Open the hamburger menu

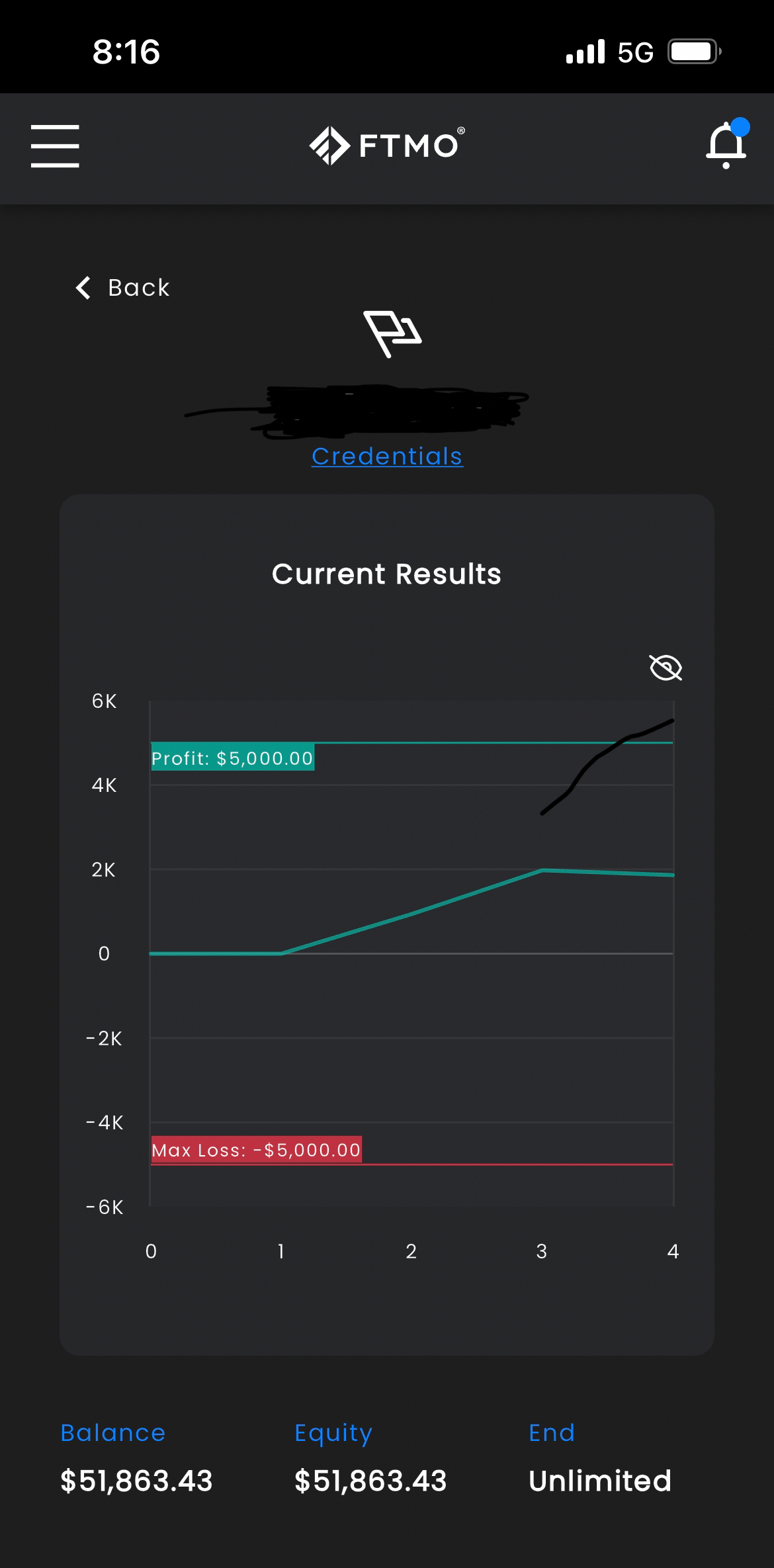pyautogui.click(x=55, y=146)
